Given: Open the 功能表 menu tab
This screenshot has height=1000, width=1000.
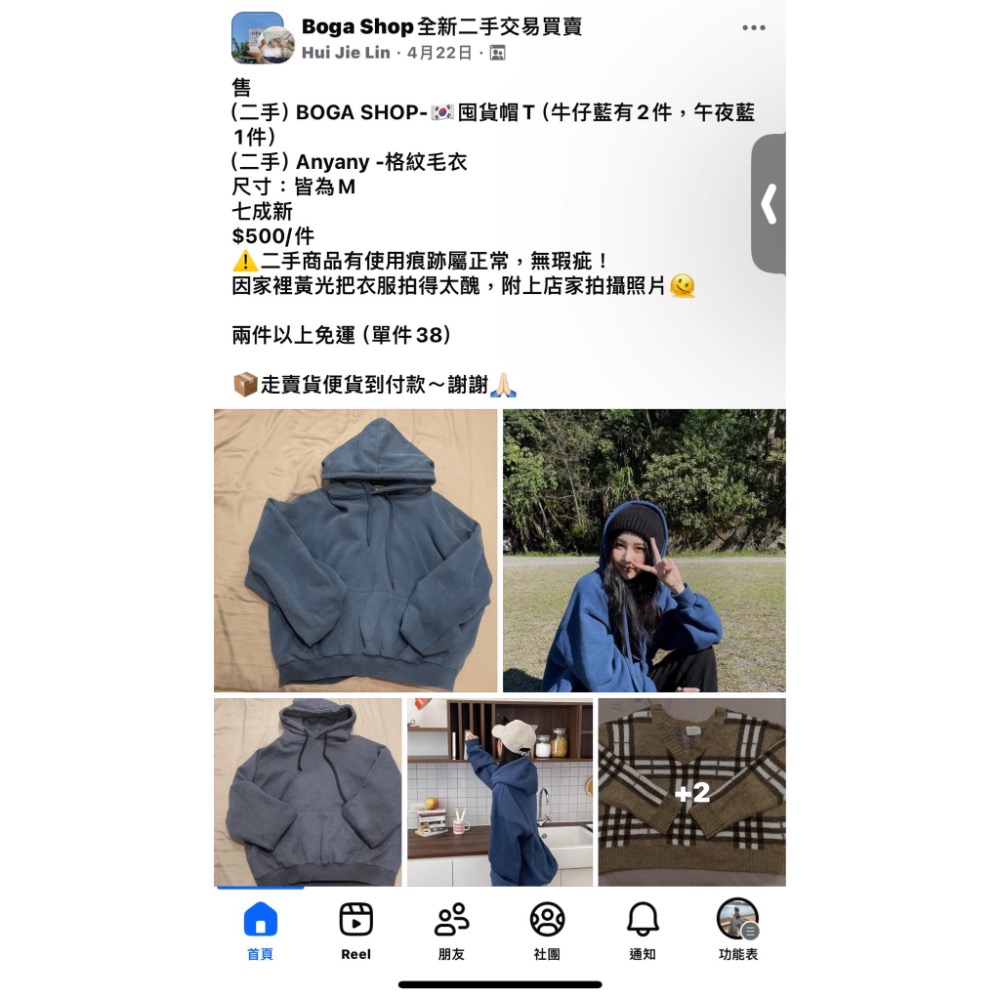Looking at the screenshot, I should [x=738, y=930].
